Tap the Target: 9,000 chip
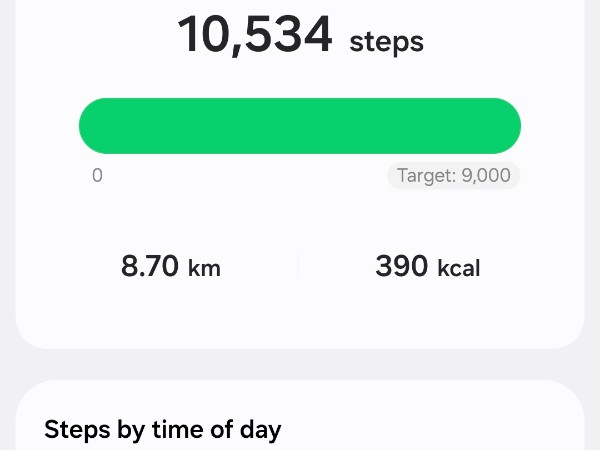This screenshot has width=600, height=450. click(x=453, y=176)
